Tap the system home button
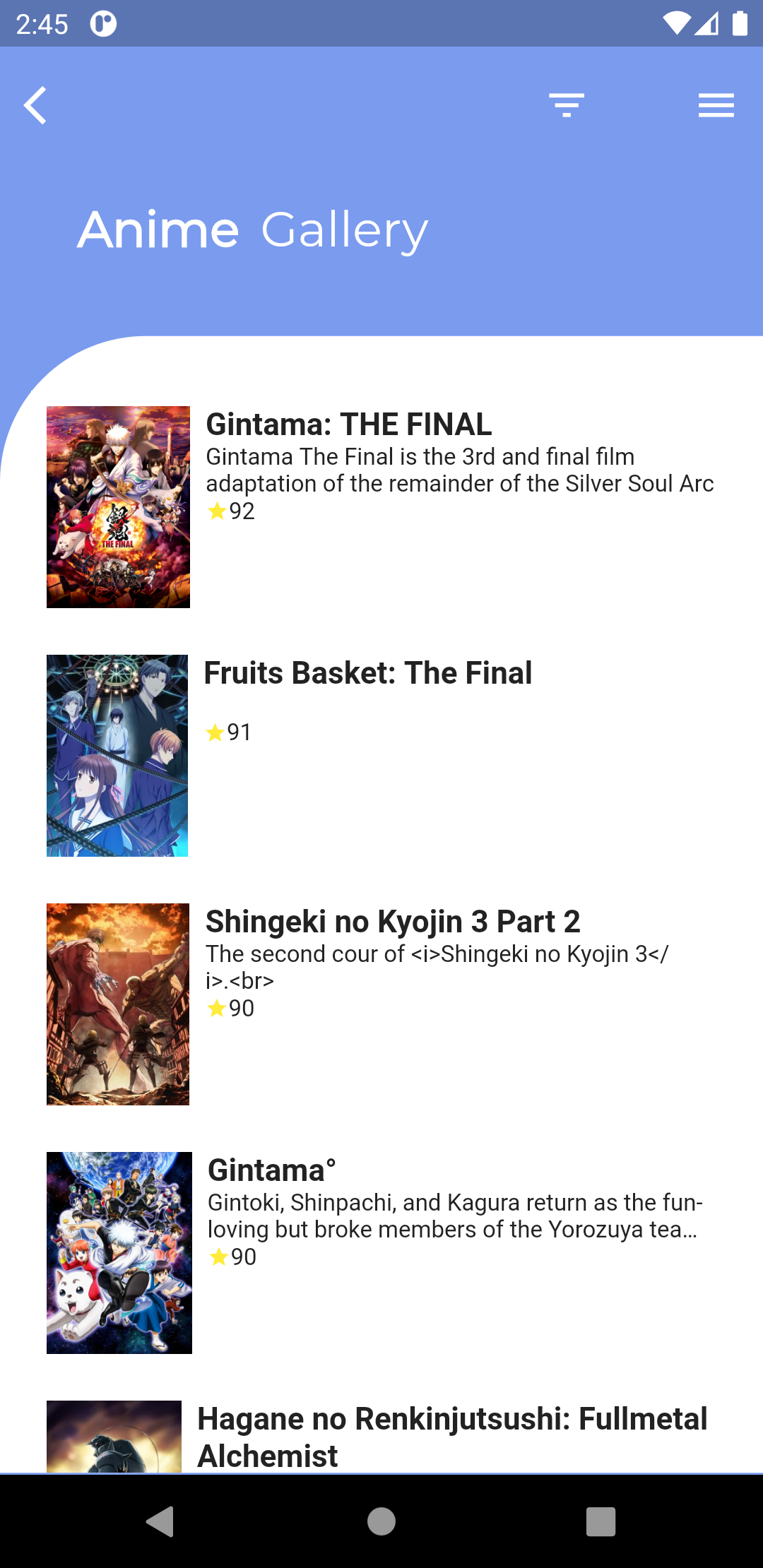This screenshot has width=763, height=1568. pyautogui.click(x=381, y=1521)
